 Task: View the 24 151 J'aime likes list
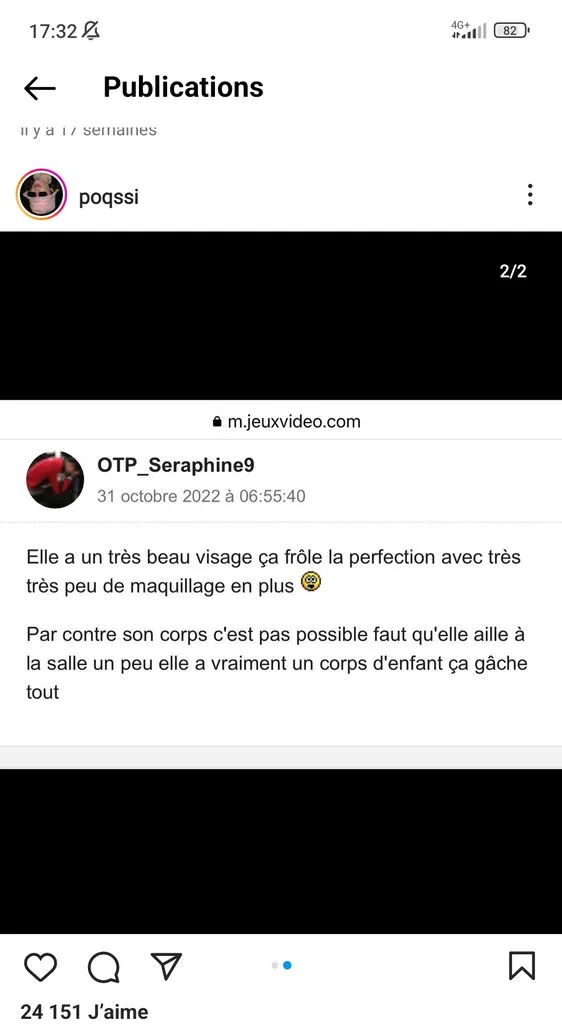(84, 1012)
